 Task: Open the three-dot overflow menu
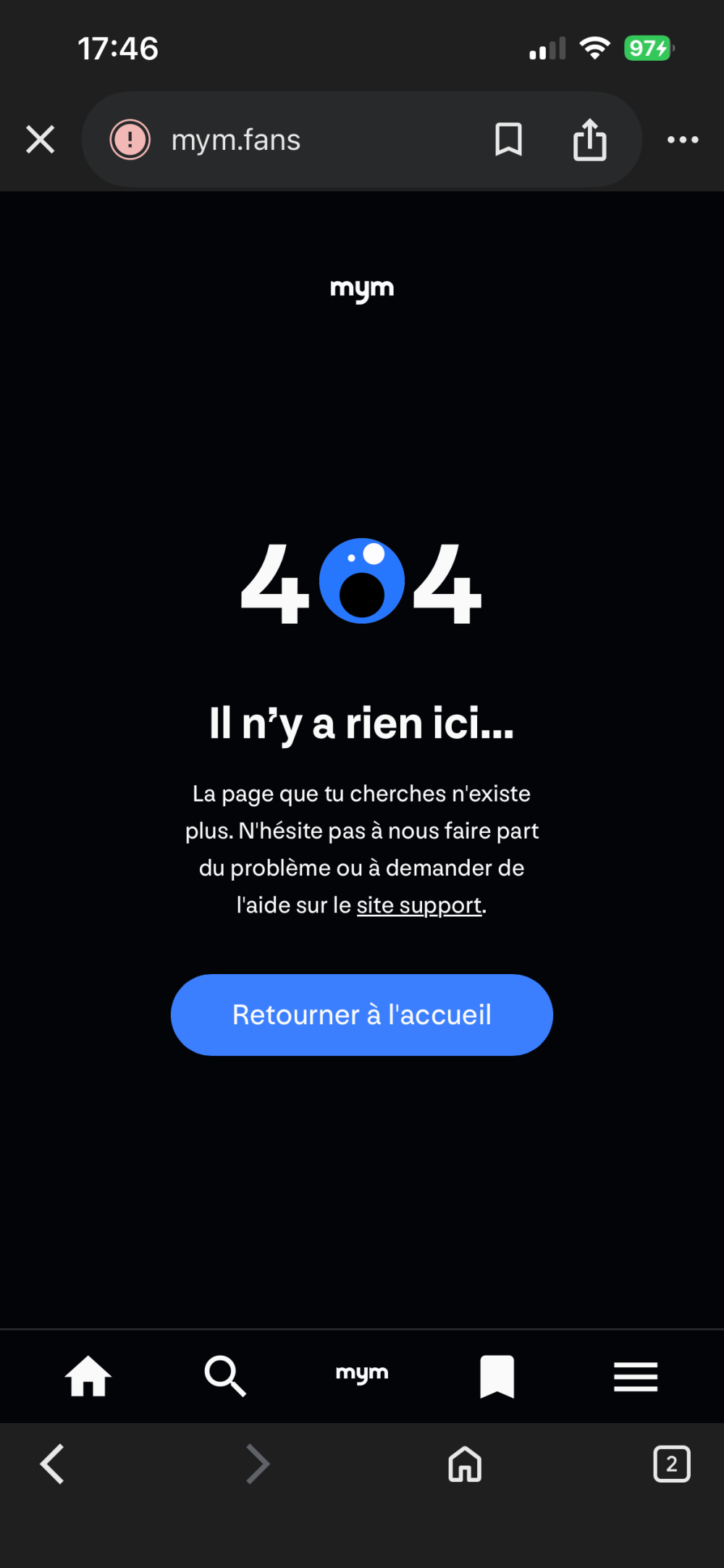683,140
